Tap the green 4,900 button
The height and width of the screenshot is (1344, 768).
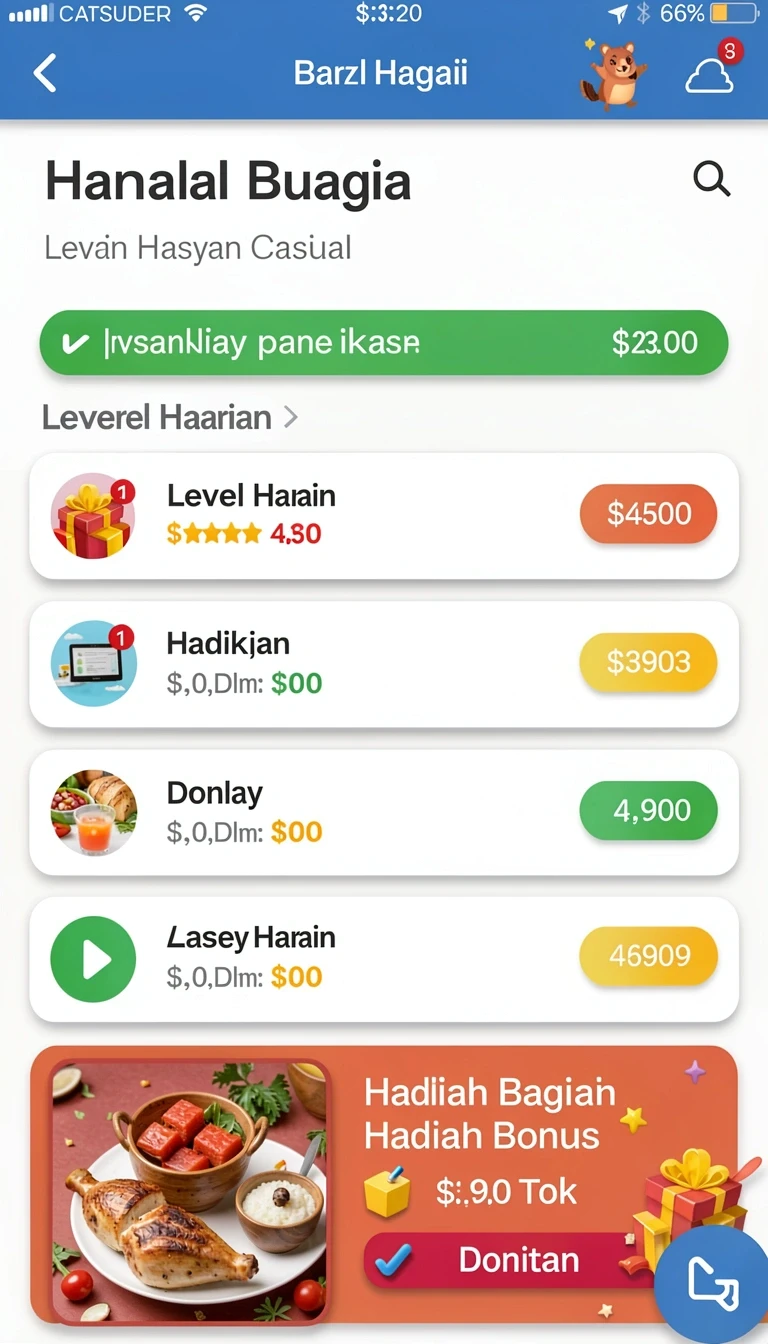tap(649, 810)
